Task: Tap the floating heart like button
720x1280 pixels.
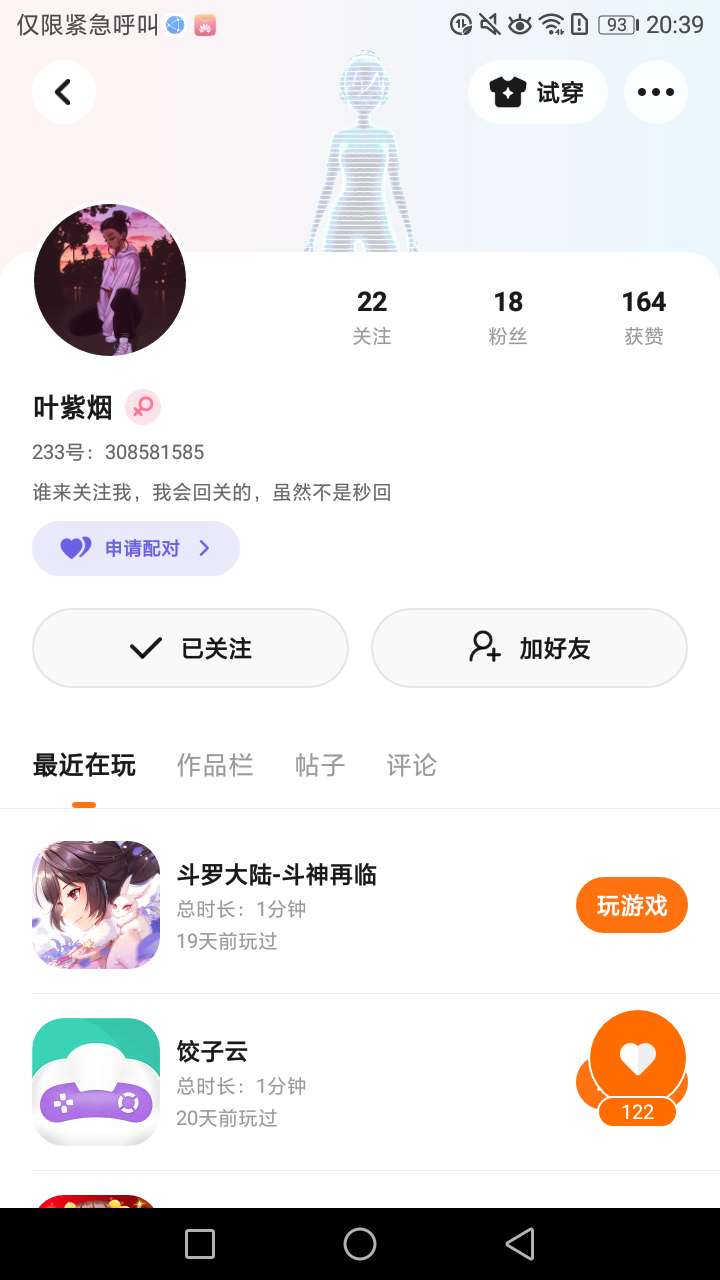Action: coord(637,1059)
